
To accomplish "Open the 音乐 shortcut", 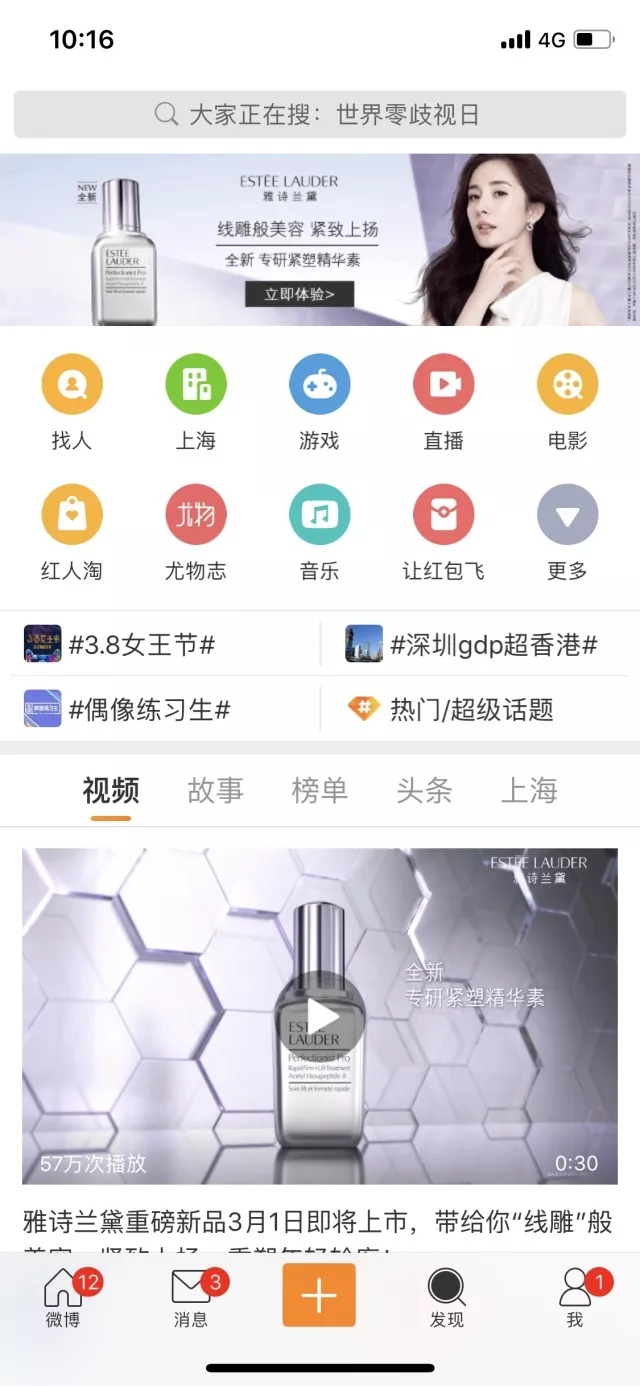I will 320,516.
